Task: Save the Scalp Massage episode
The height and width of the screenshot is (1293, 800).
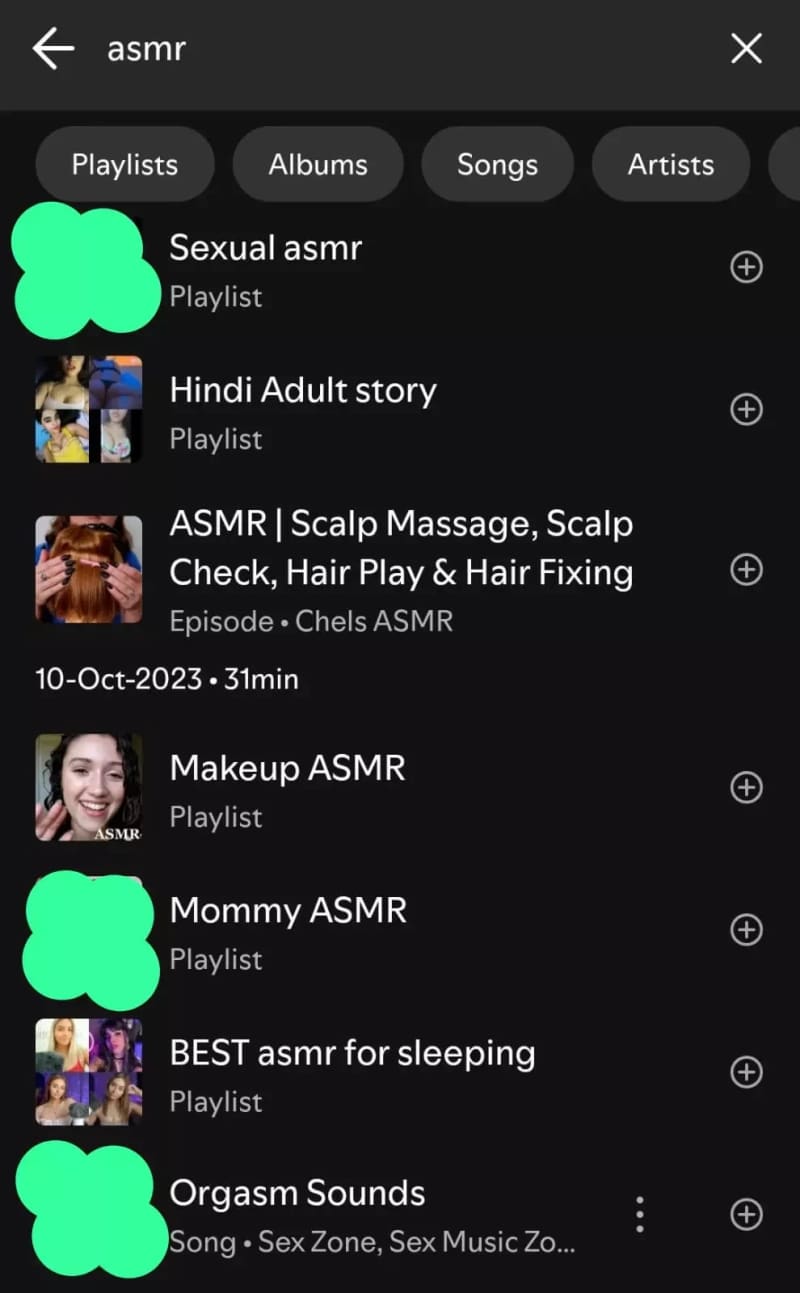Action: tap(746, 570)
